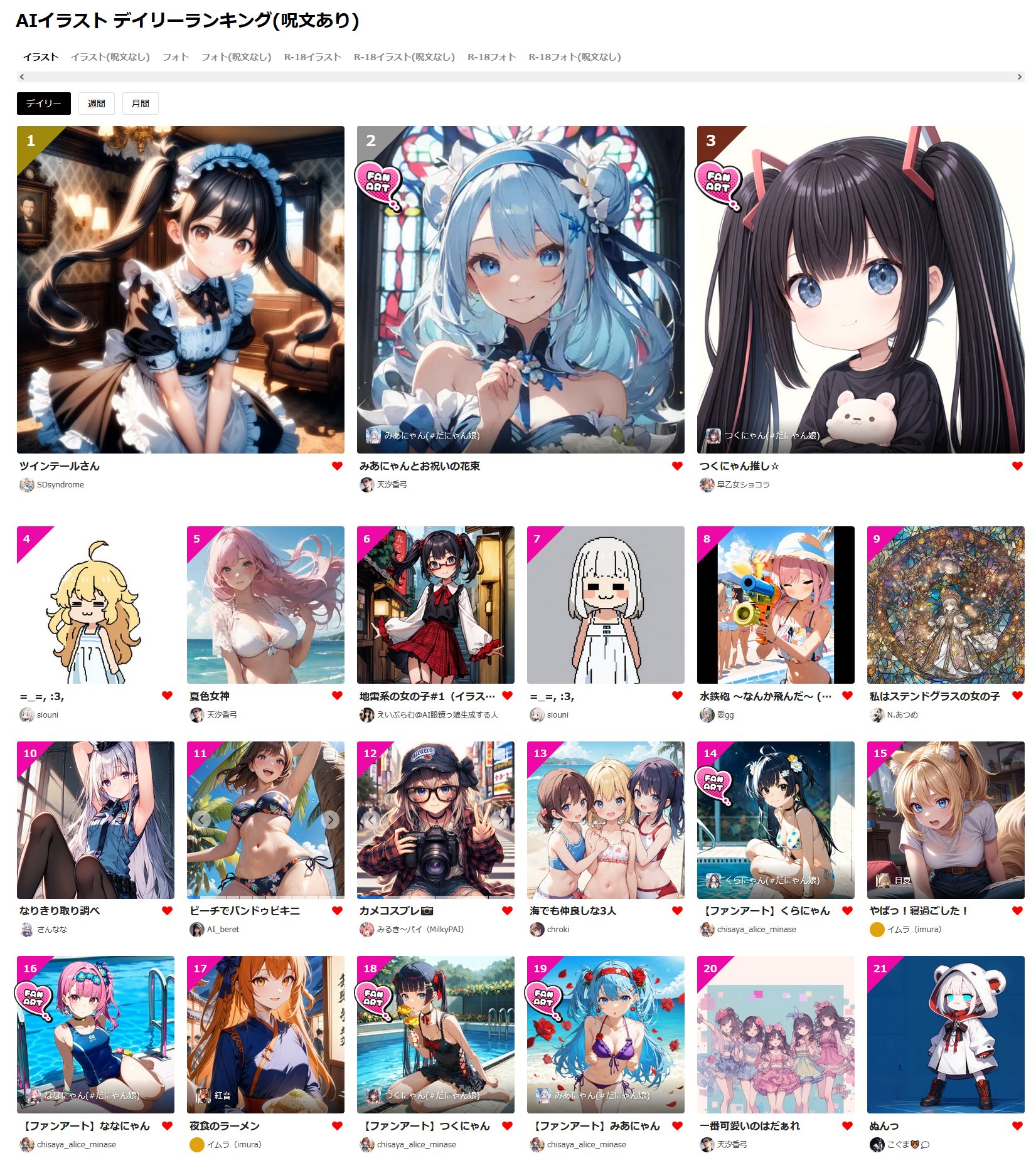Open the rank 17 illustration 夜食のラーメン

(x=265, y=1034)
